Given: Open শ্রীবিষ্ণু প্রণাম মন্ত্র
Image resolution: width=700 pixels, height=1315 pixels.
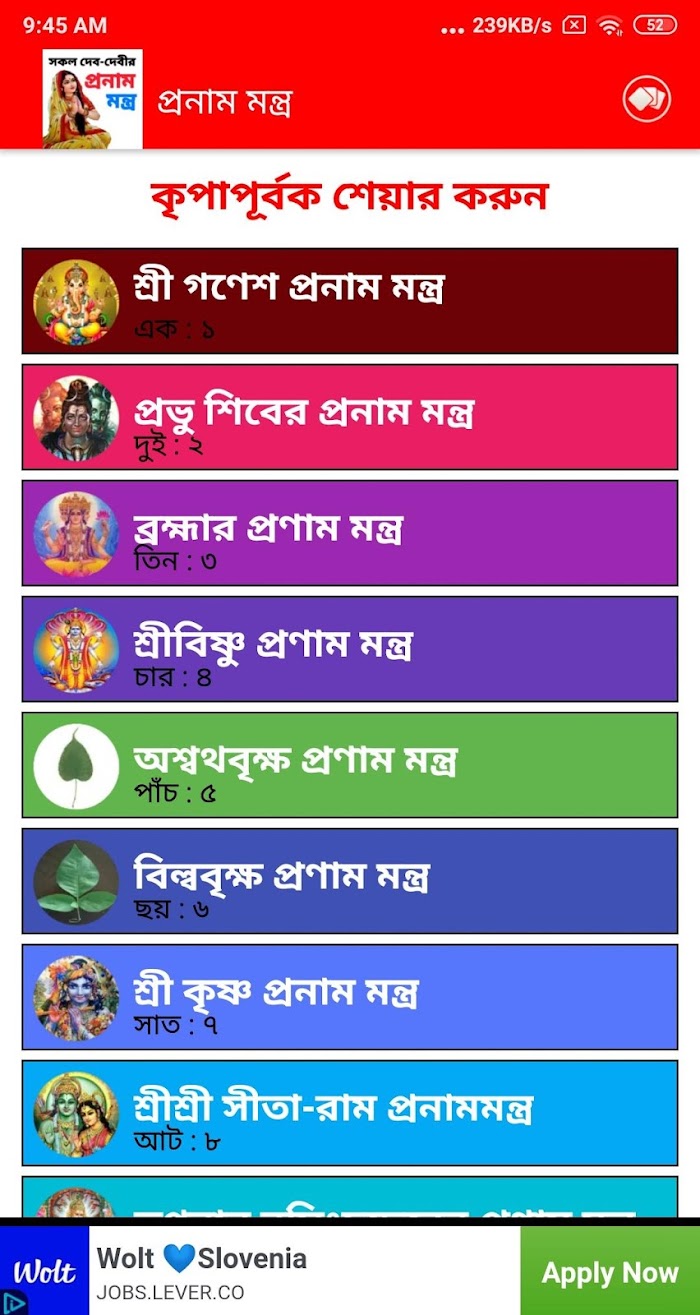Looking at the screenshot, I should tap(350, 649).
